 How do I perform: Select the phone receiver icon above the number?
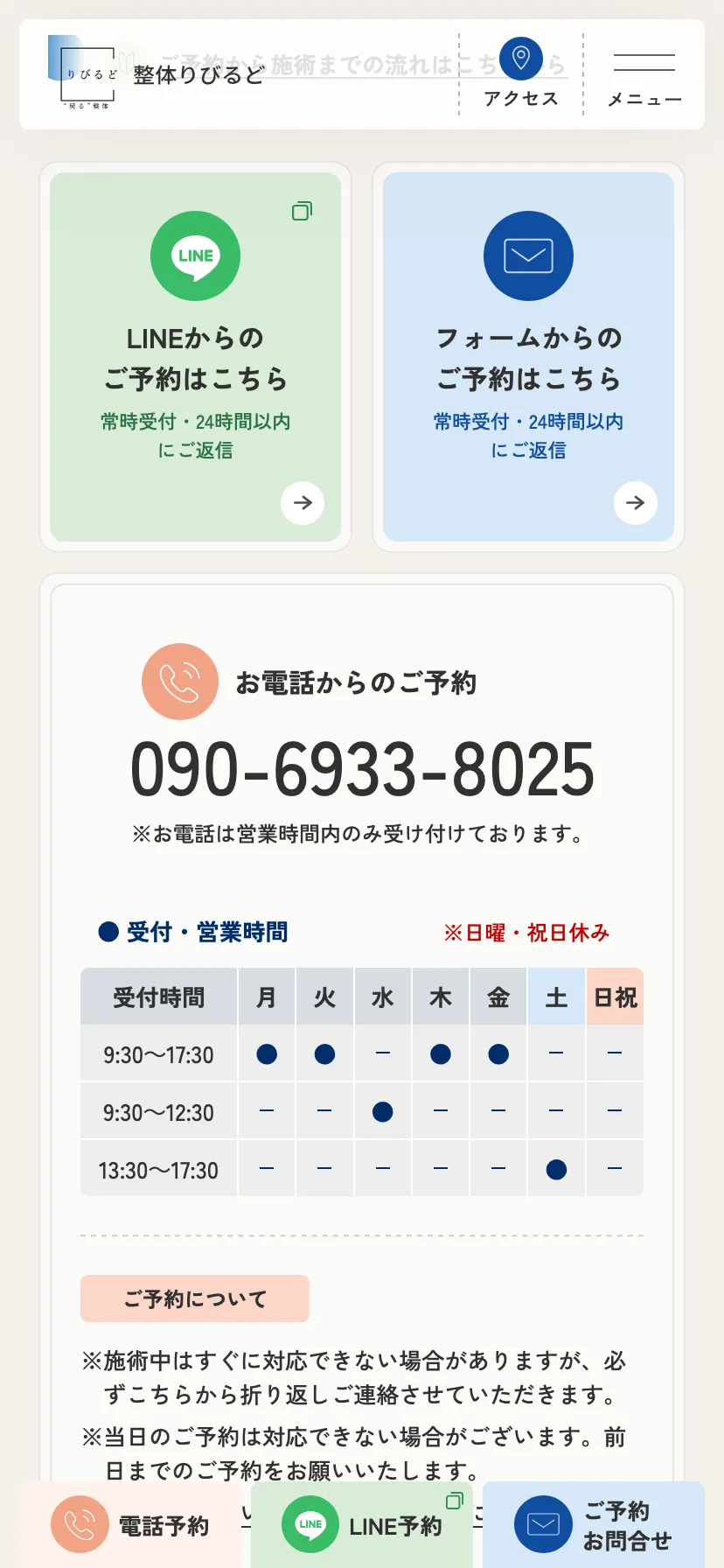[179, 681]
